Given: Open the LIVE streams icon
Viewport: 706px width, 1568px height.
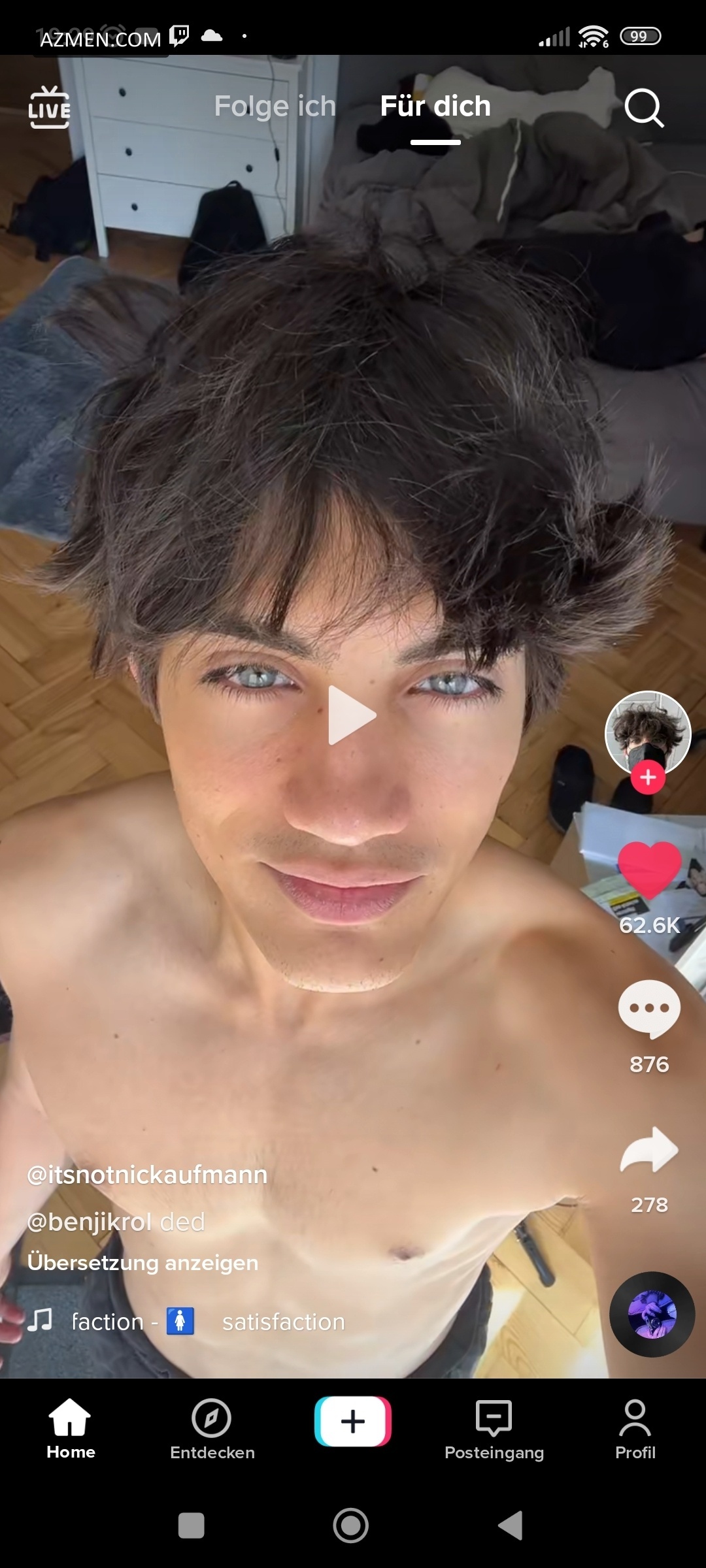Looking at the screenshot, I should point(49,108).
